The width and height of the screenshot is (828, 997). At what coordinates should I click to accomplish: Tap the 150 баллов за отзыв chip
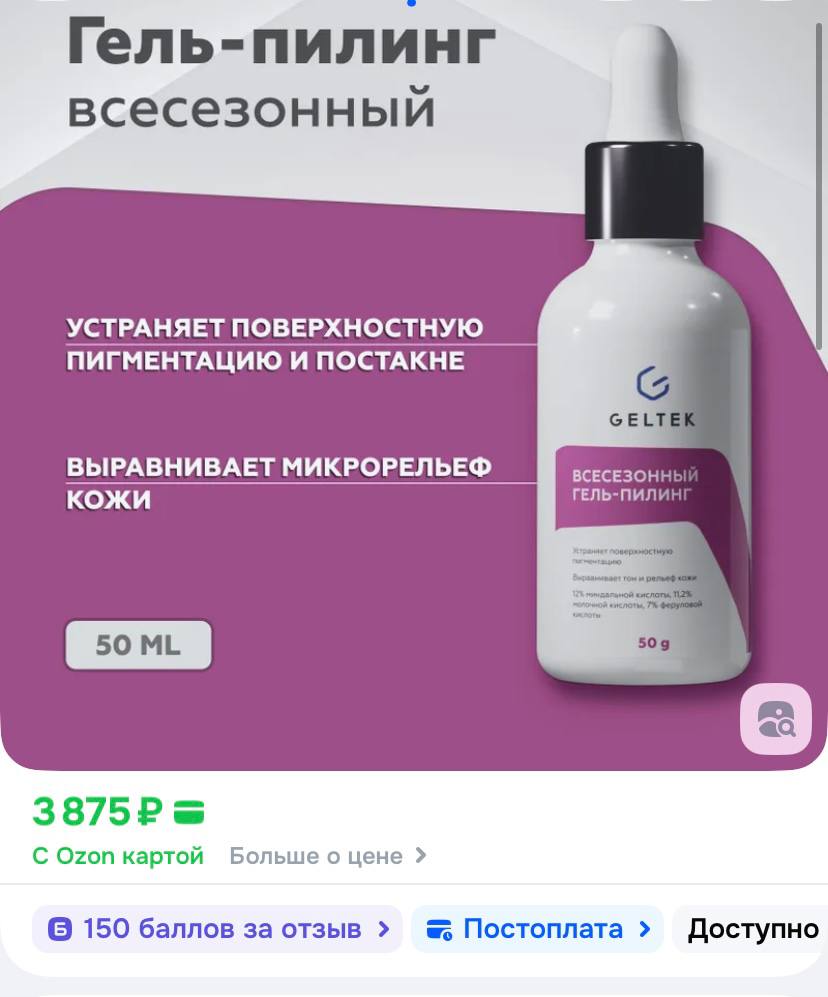tap(217, 929)
